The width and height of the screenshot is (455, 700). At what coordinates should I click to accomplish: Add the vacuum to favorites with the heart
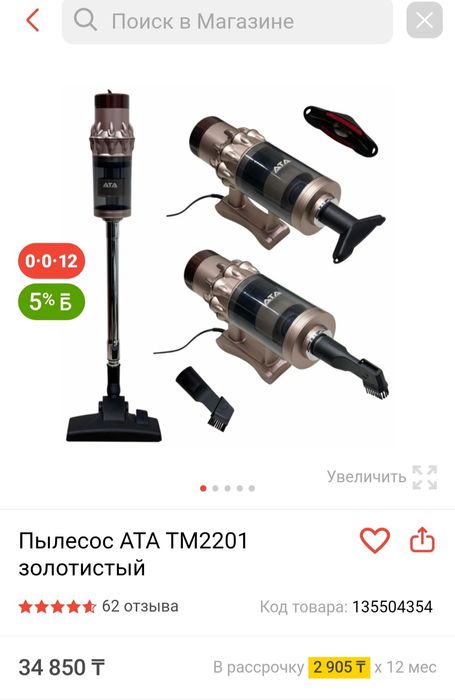coord(375,540)
